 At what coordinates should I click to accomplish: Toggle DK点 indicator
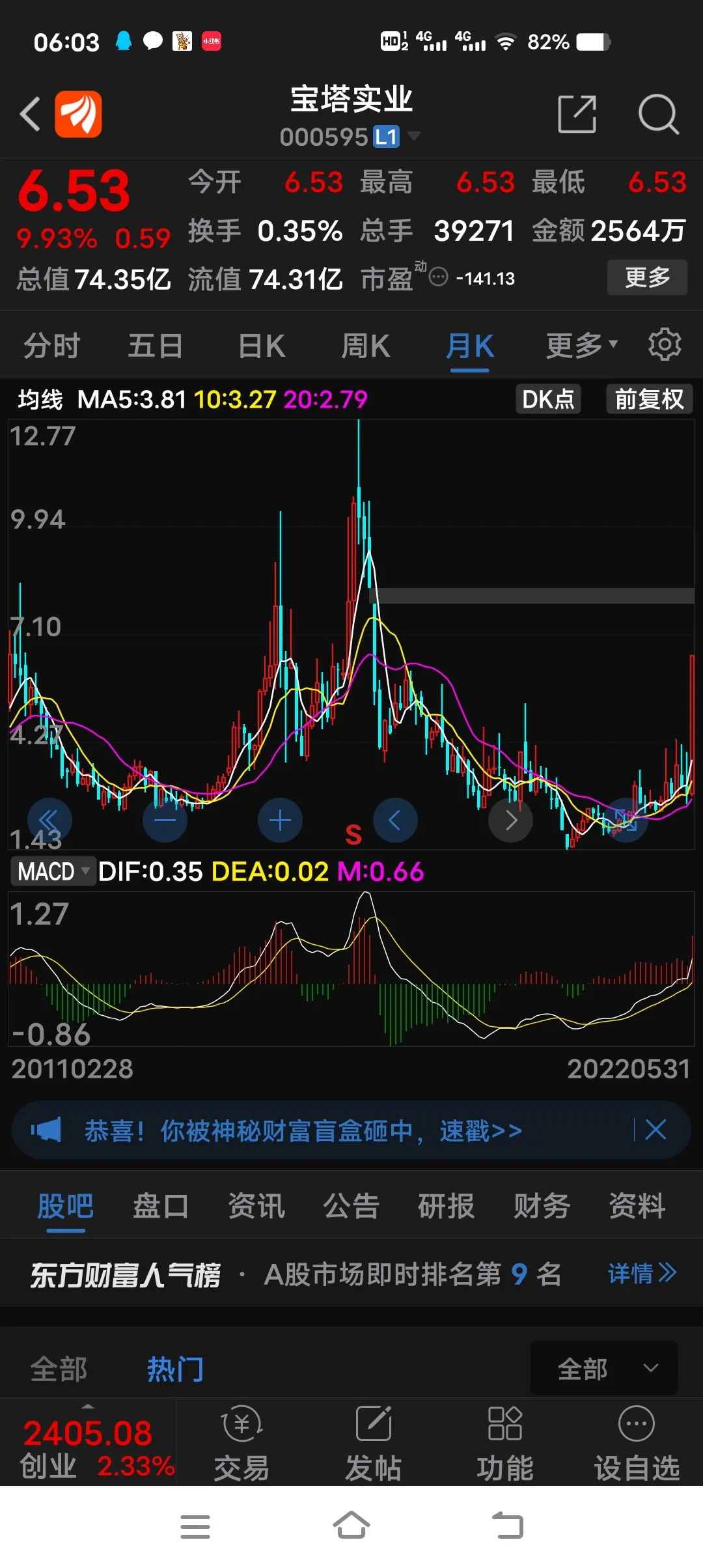pos(548,399)
